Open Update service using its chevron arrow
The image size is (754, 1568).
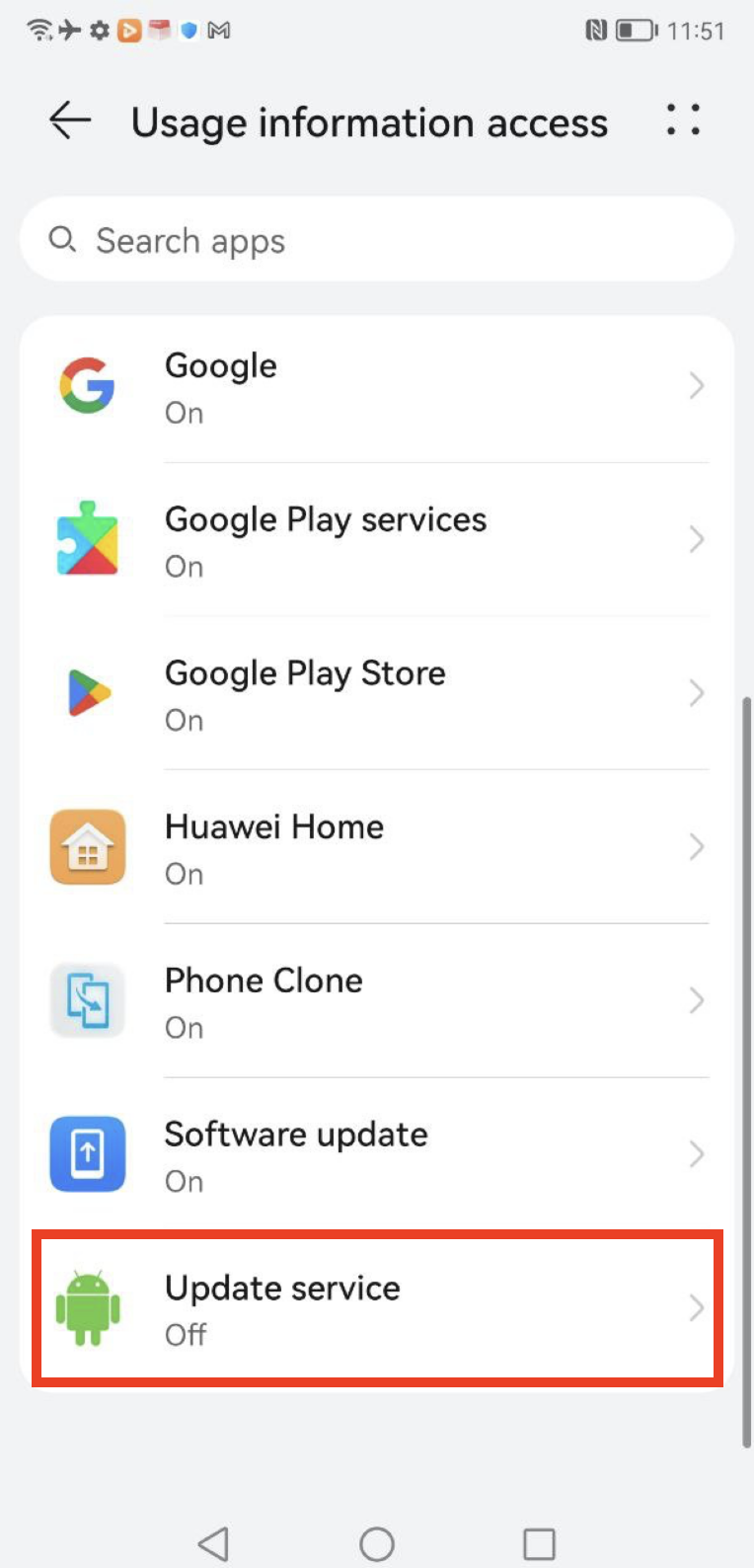pyautogui.click(x=697, y=1308)
